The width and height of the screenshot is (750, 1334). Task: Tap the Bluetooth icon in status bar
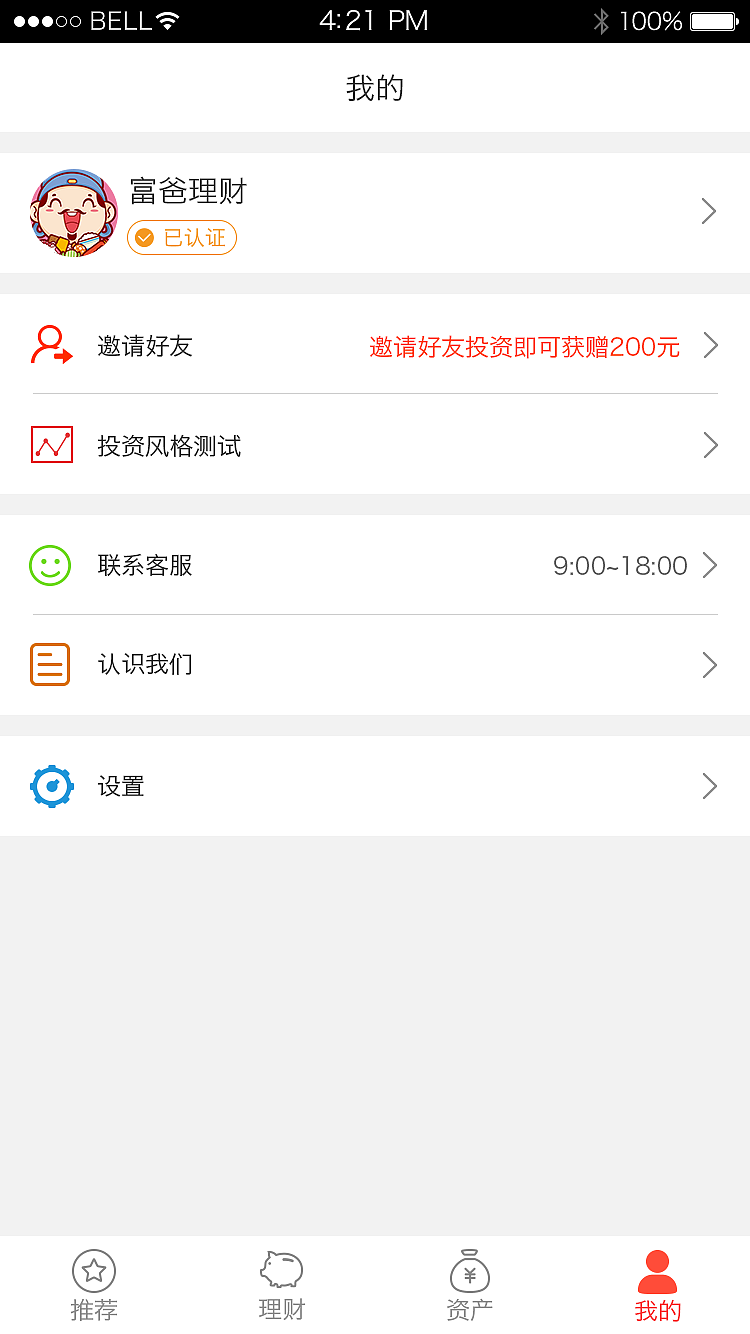click(x=603, y=19)
